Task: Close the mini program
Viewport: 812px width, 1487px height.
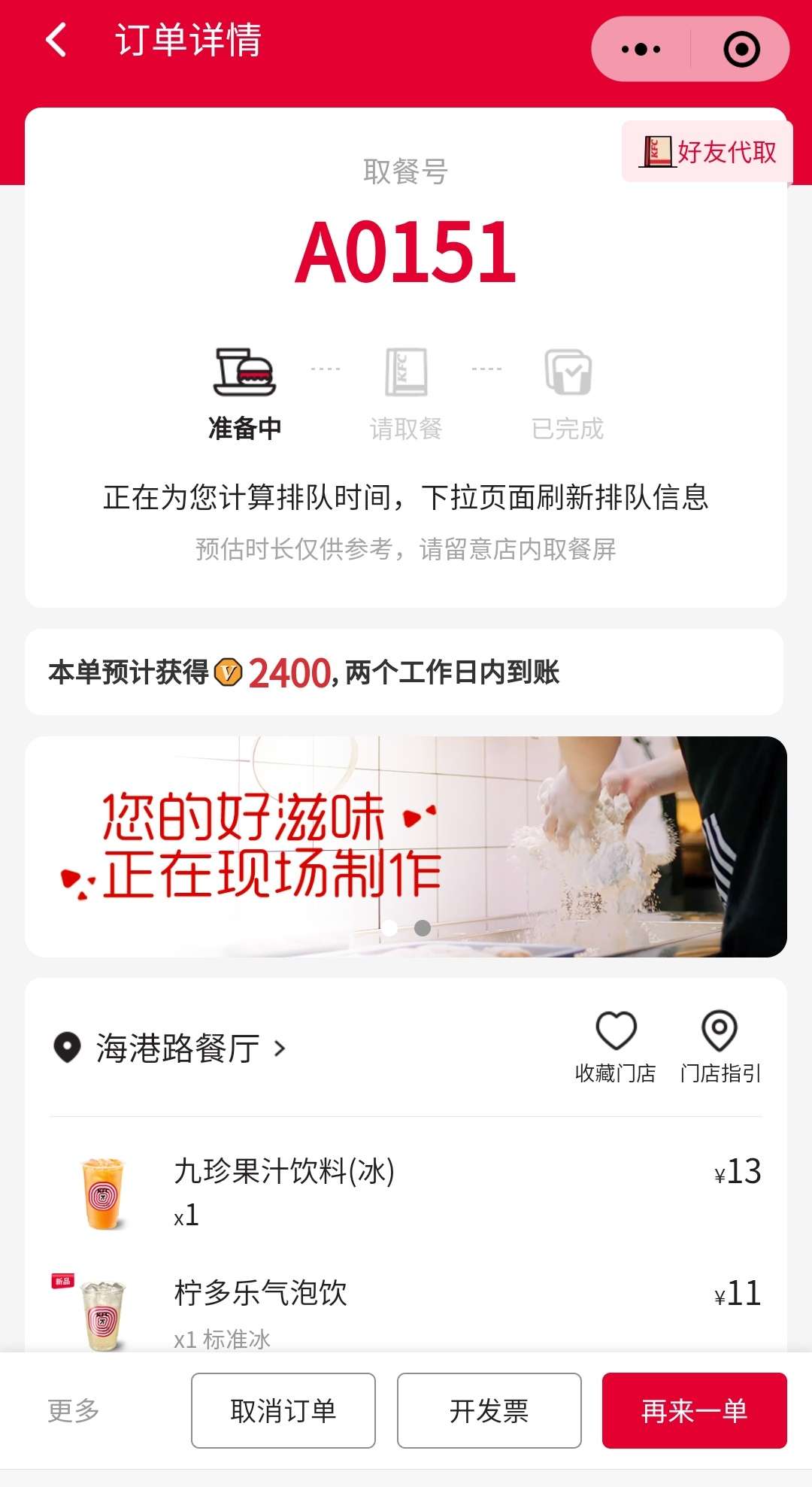Action: point(741,50)
